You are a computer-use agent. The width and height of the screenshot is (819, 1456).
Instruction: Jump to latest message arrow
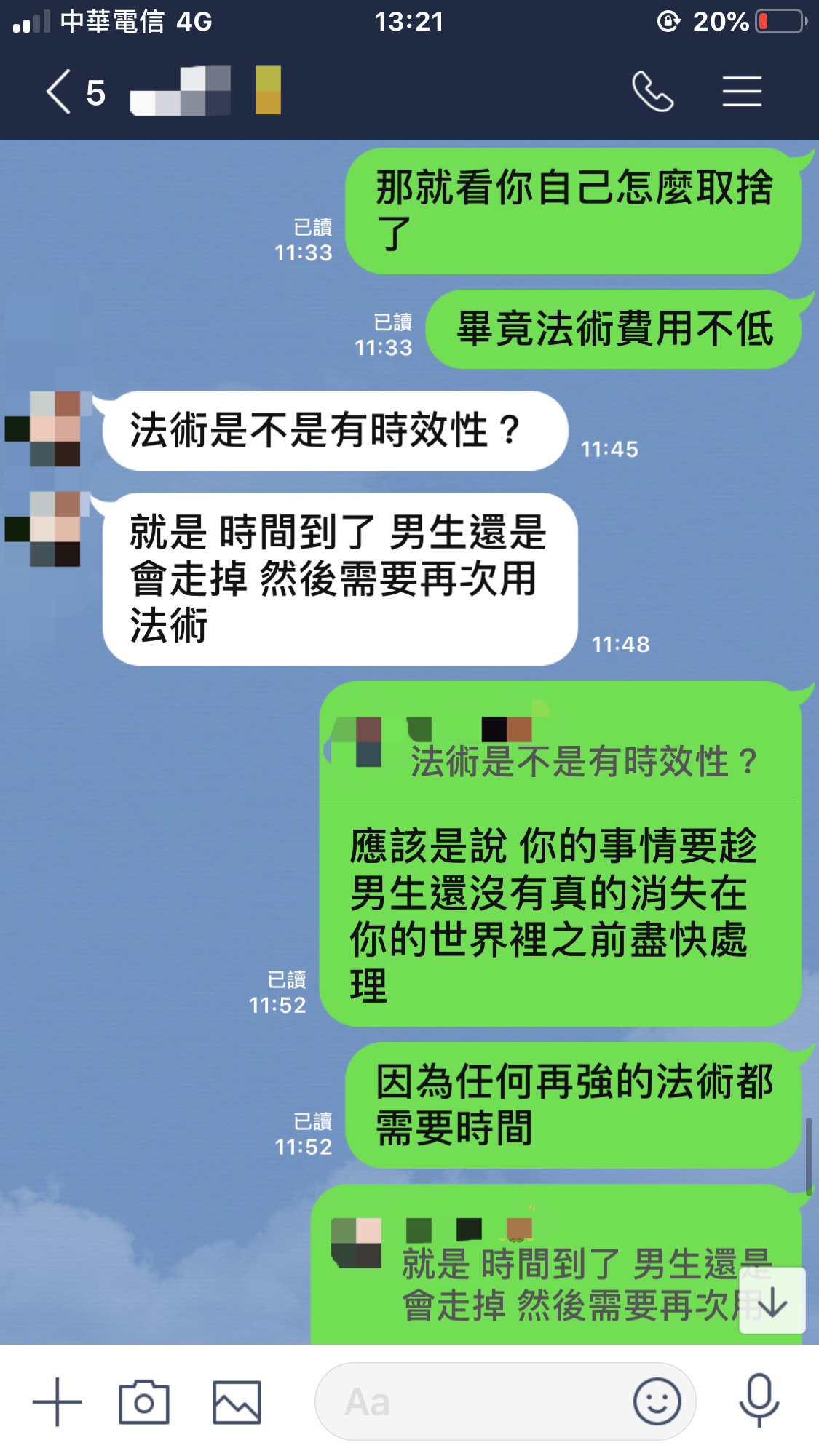(x=772, y=1301)
